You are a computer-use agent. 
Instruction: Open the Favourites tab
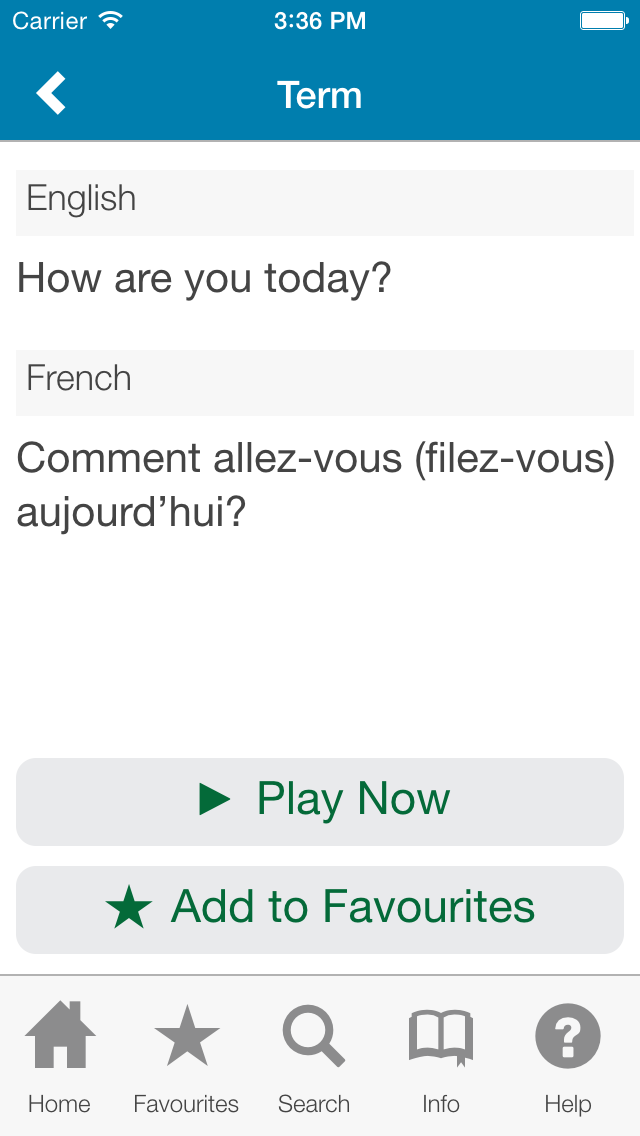[x=186, y=1058]
